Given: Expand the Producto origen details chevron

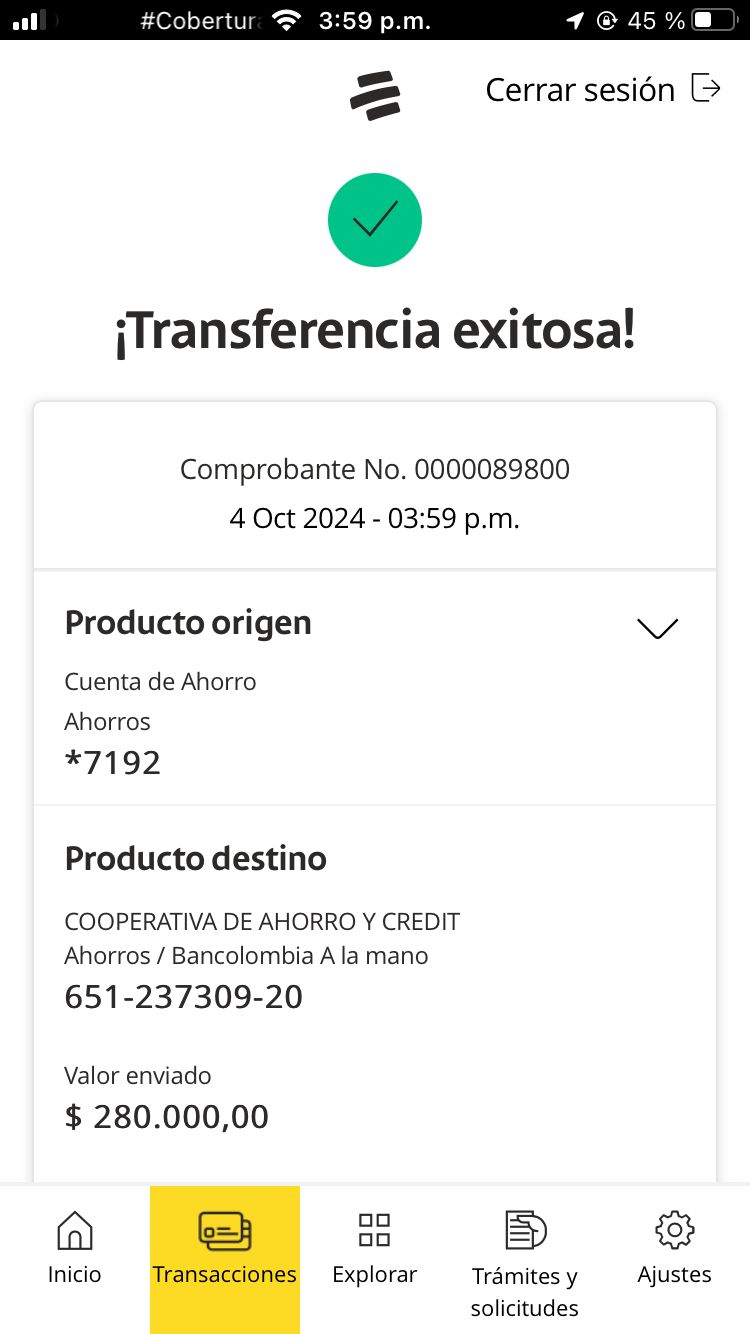Looking at the screenshot, I should click(x=657, y=628).
